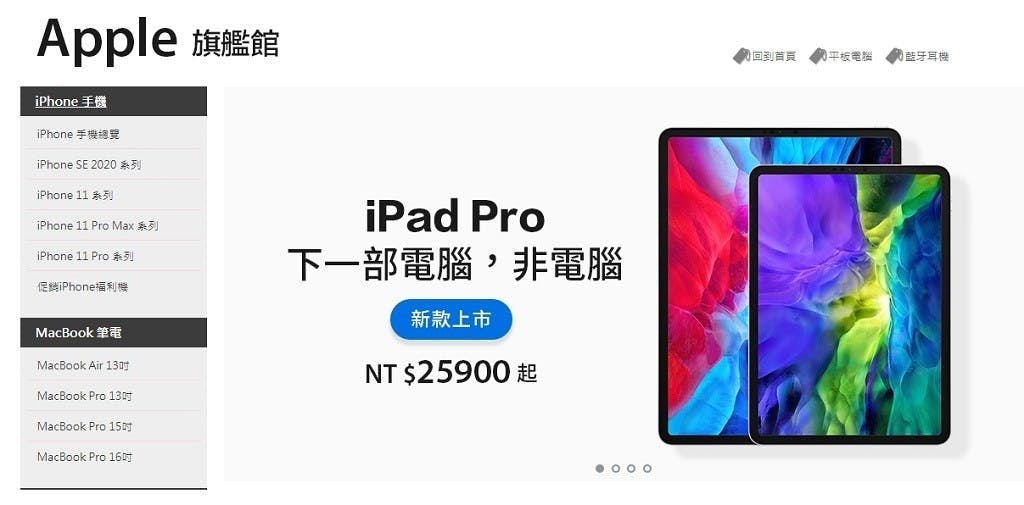Open iPhone 11 Pro Max 系列

point(97,226)
